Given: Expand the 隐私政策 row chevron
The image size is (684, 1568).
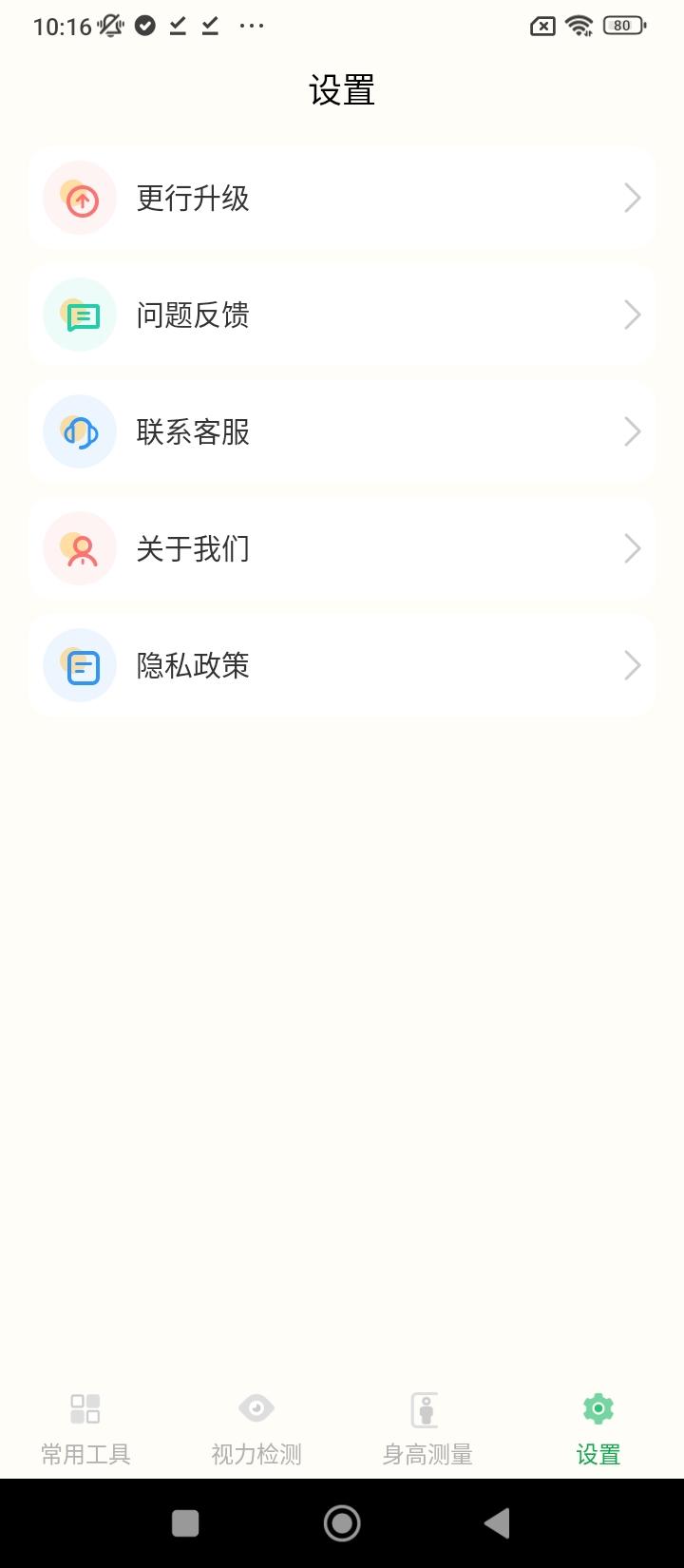Looking at the screenshot, I should (632, 665).
